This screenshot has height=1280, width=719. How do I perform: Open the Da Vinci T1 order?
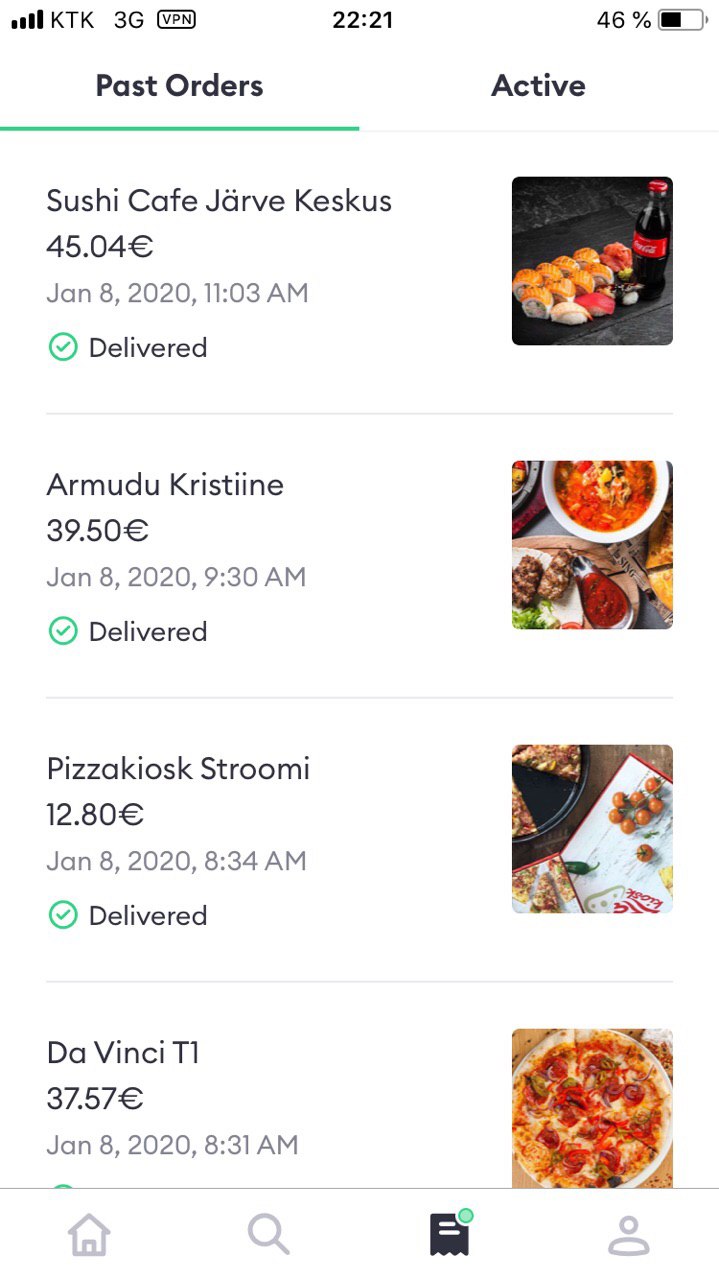(x=359, y=1085)
